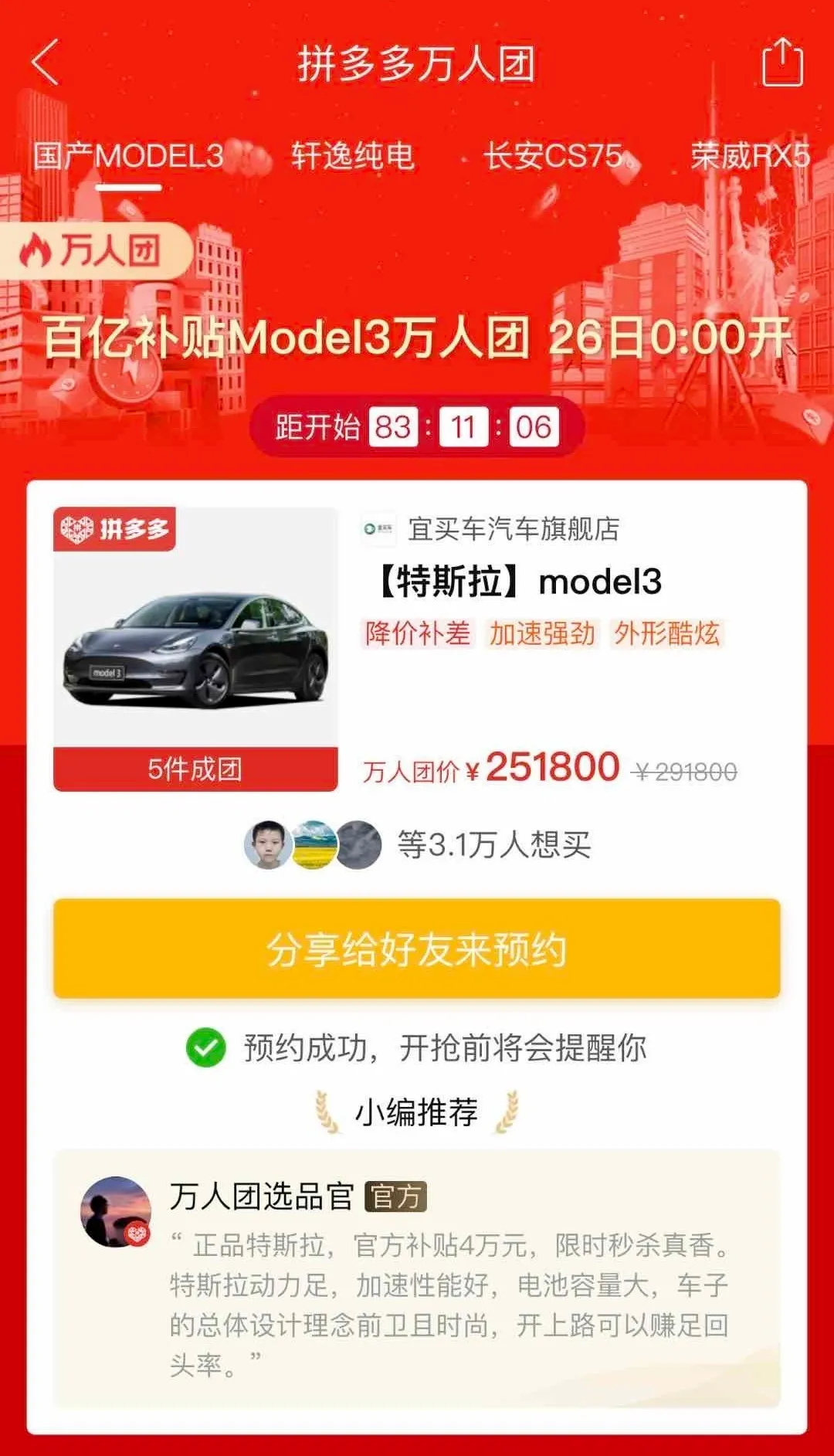Open the share icon in the top bar
Screen dimensions: 834x1456
point(782,62)
